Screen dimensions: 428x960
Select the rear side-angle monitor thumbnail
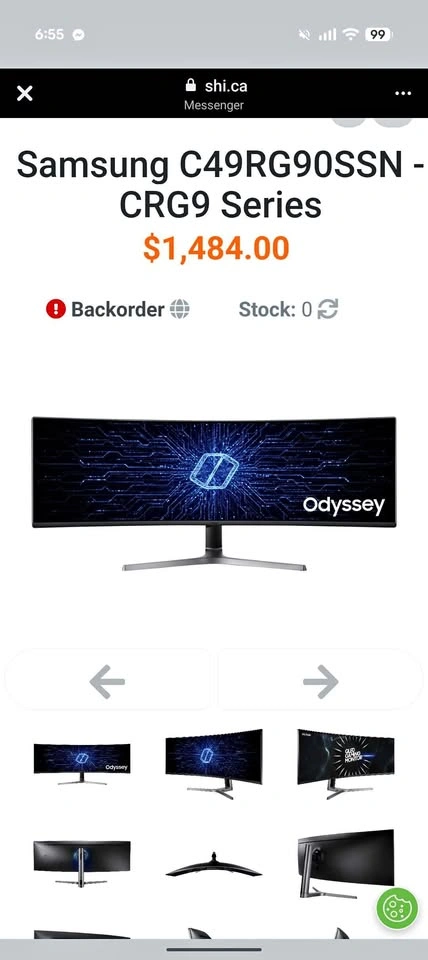click(346, 864)
